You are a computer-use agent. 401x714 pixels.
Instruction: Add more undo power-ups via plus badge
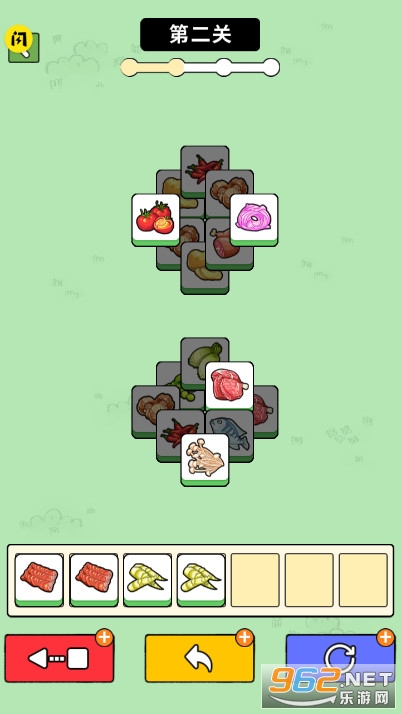tap(244, 638)
